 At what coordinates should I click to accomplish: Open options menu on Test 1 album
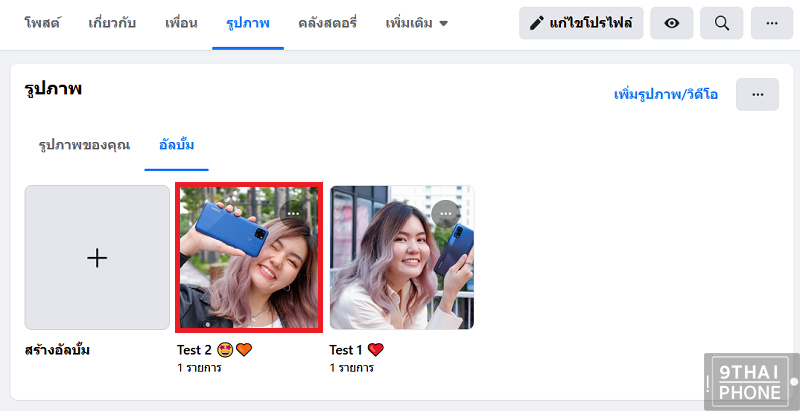[445, 214]
